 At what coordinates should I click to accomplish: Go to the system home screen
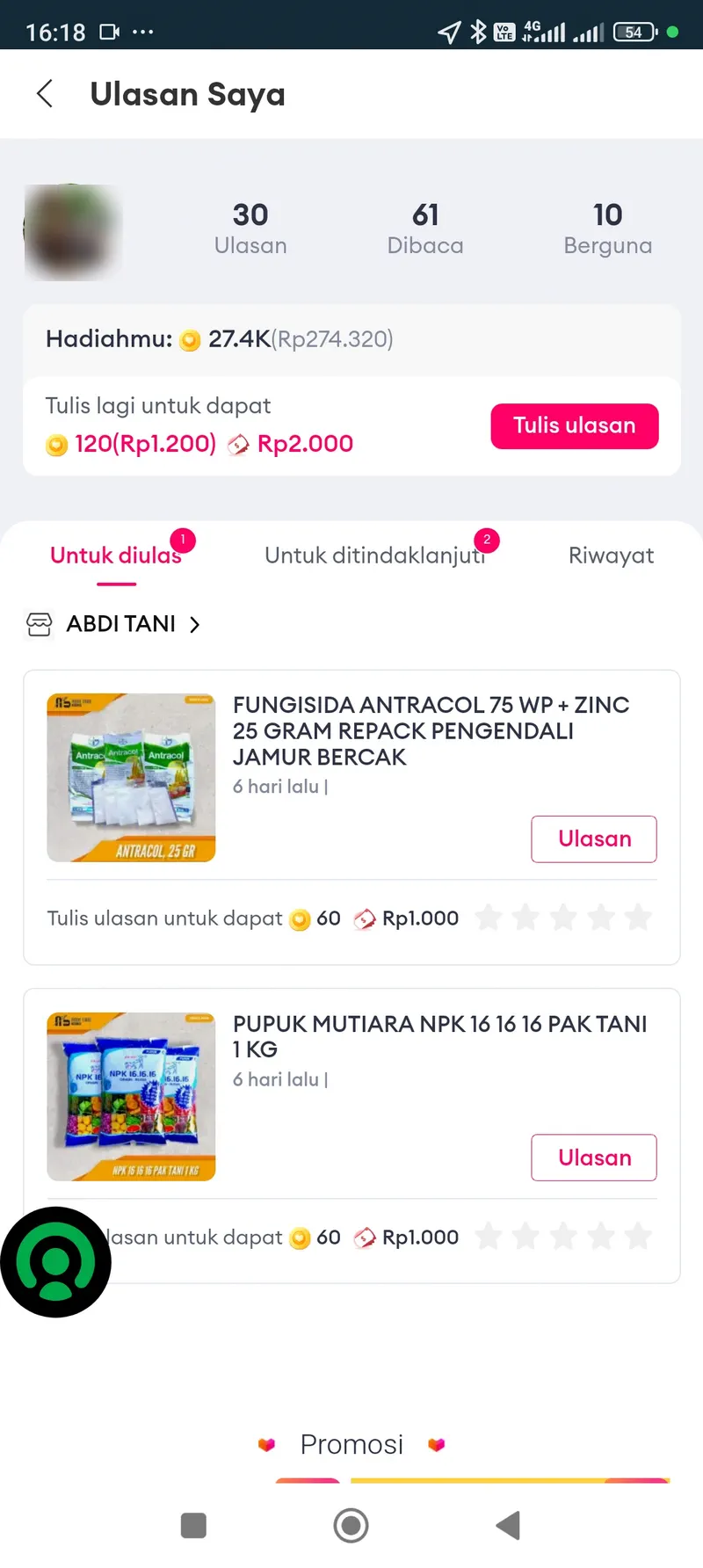tap(351, 1526)
